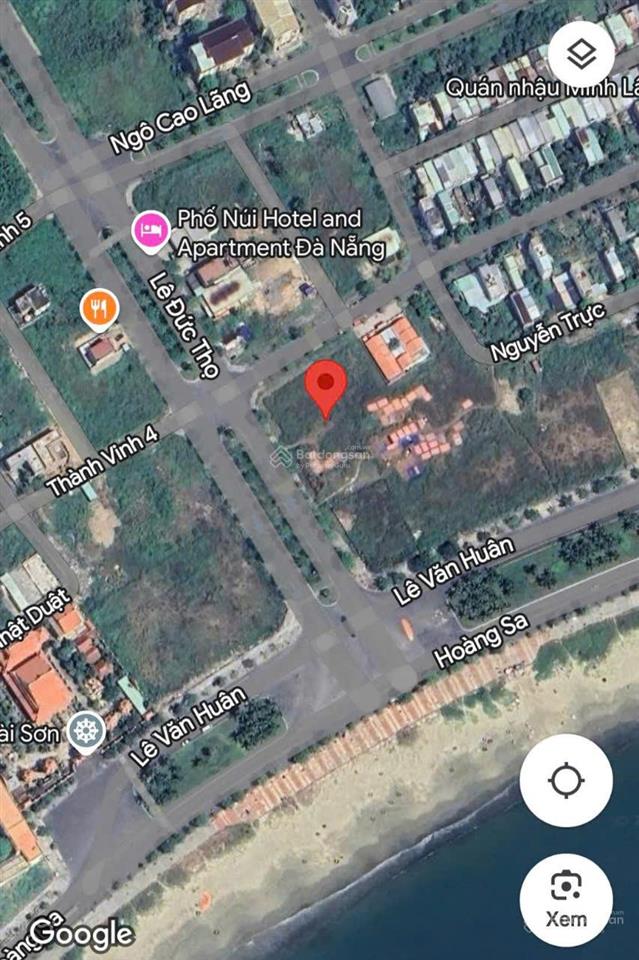Open the Xem live view button
The width and height of the screenshot is (639, 960).
click(566, 899)
